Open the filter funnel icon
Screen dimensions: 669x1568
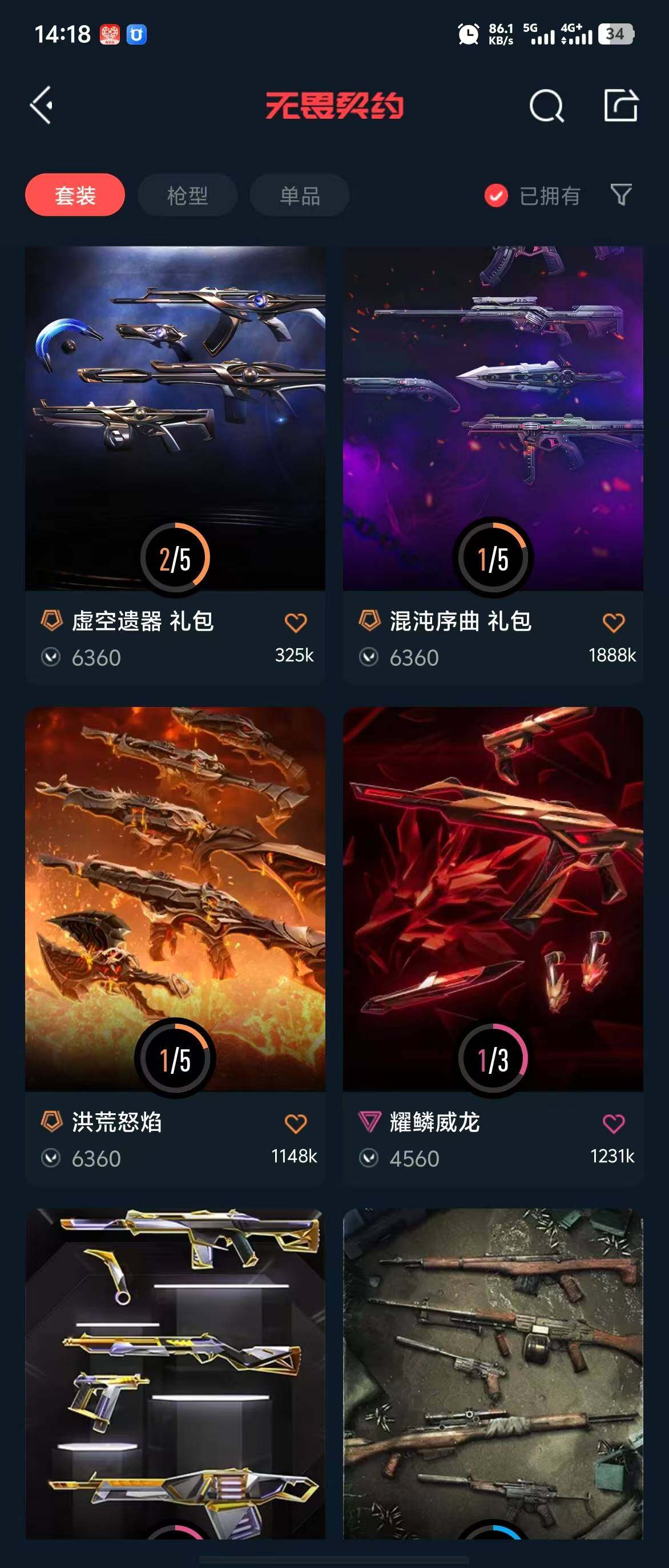pos(621,195)
